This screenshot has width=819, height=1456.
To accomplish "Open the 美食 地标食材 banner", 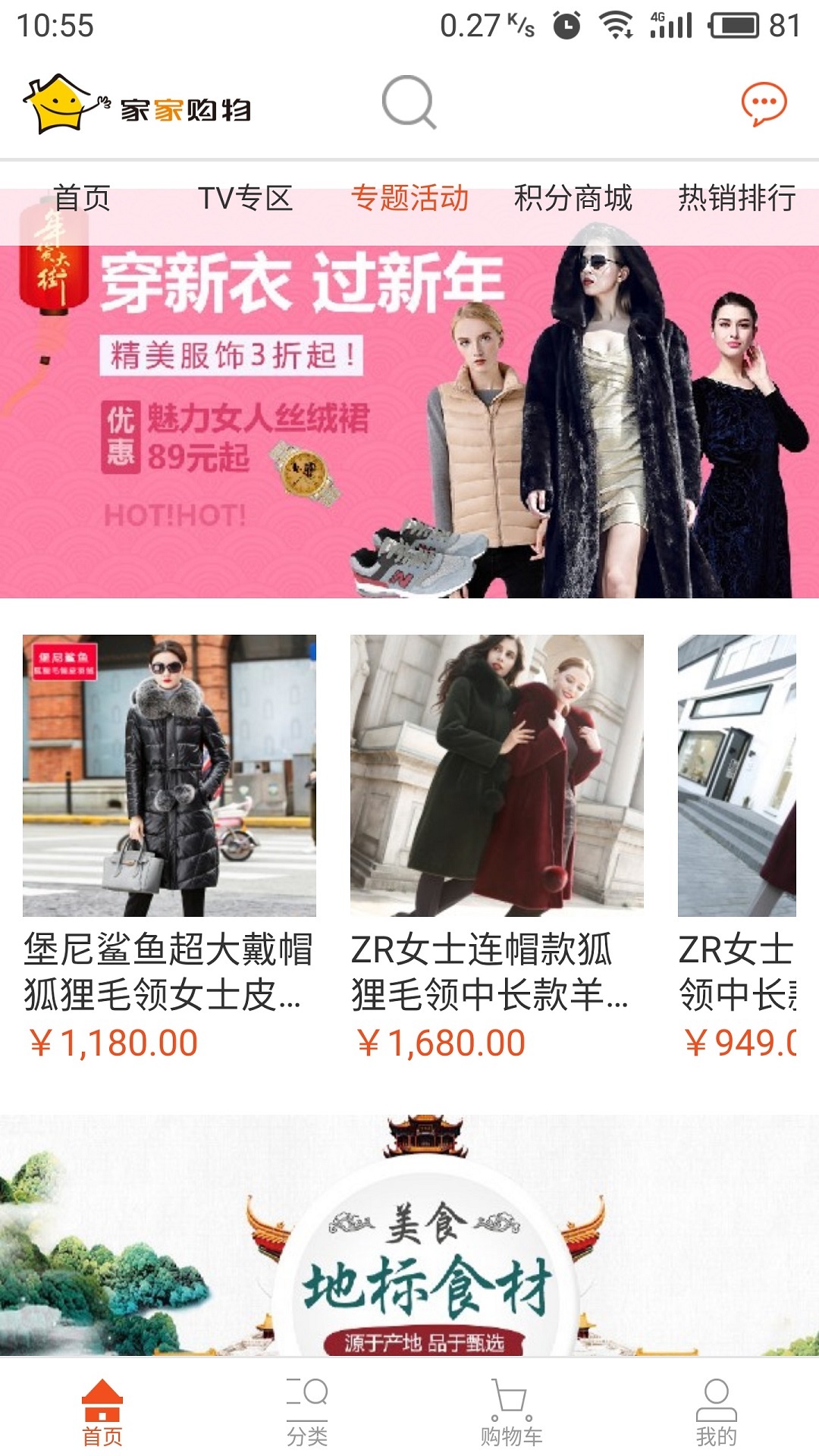I will [x=409, y=1236].
